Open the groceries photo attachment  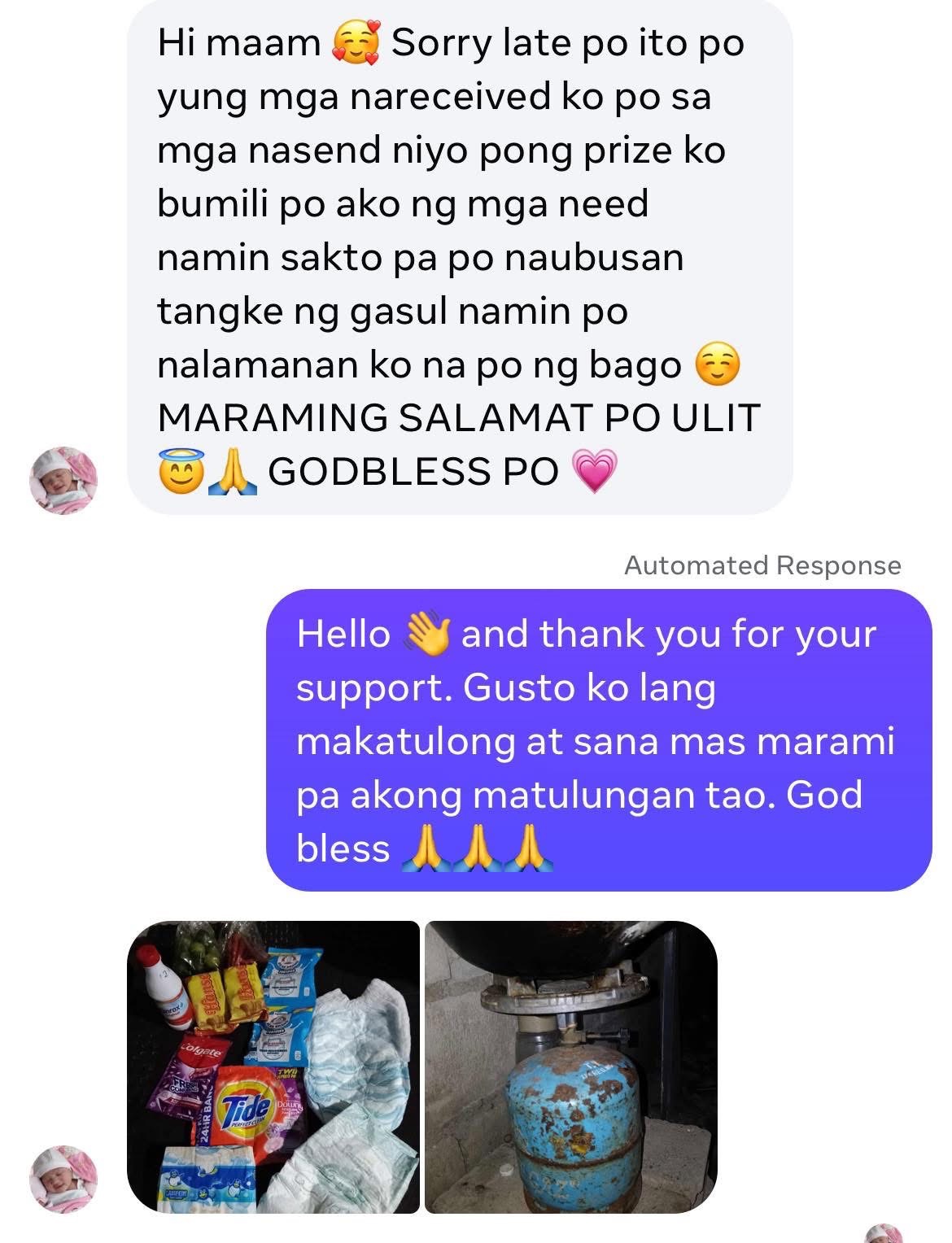[x=273, y=1066]
